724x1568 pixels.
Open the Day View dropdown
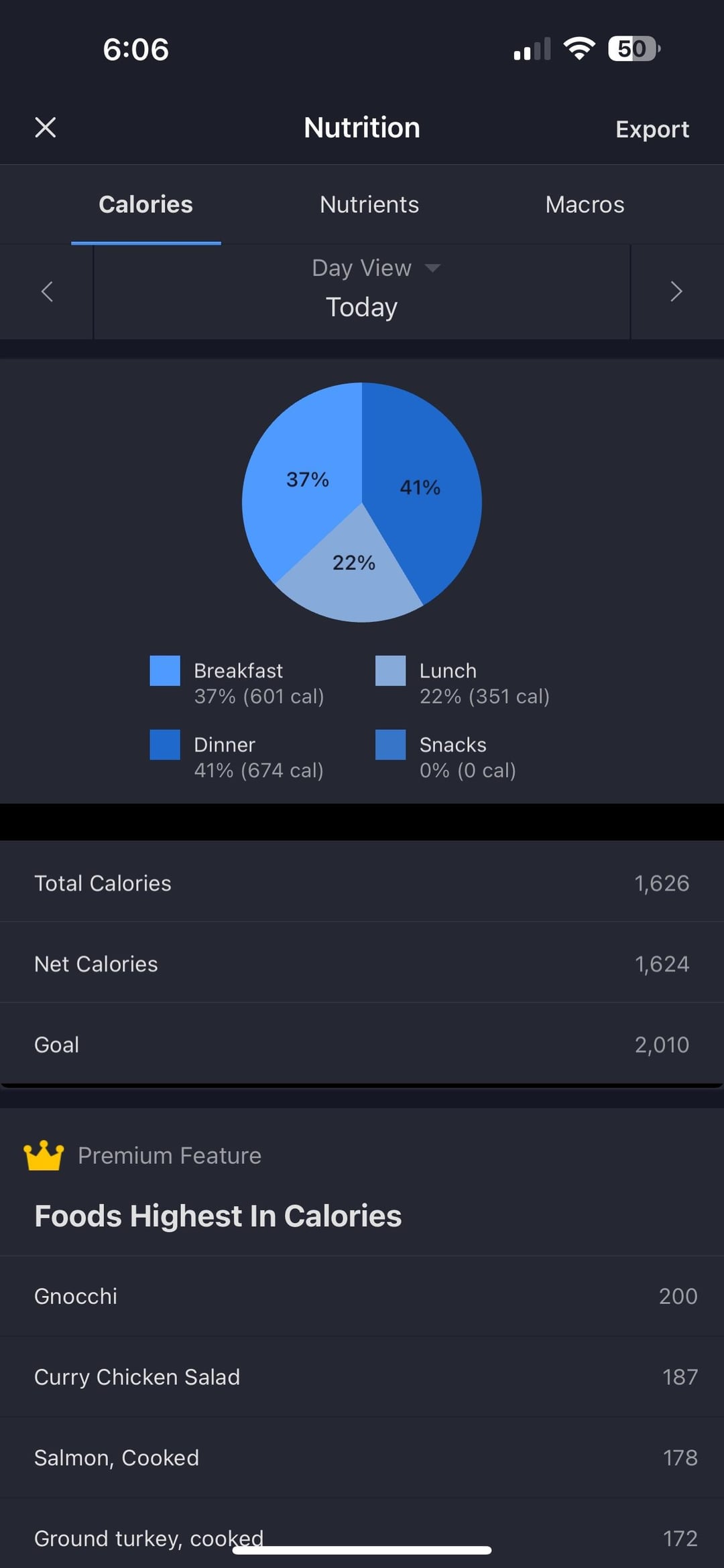375,268
